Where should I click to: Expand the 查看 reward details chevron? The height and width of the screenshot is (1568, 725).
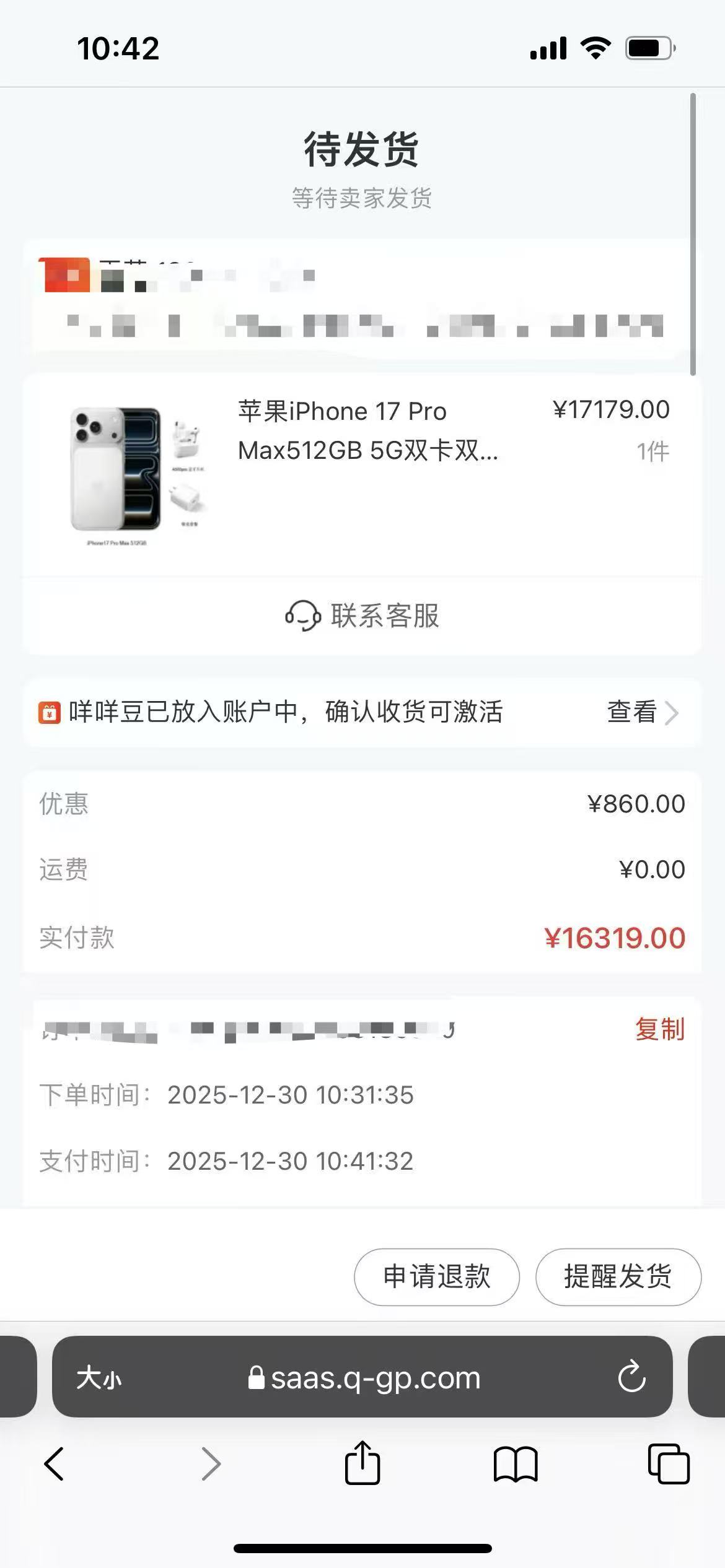[673, 713]
